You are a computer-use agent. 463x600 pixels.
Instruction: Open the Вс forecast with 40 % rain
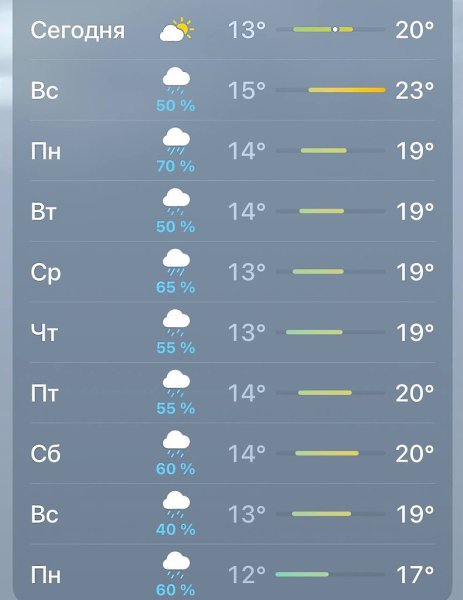(233, 514)
